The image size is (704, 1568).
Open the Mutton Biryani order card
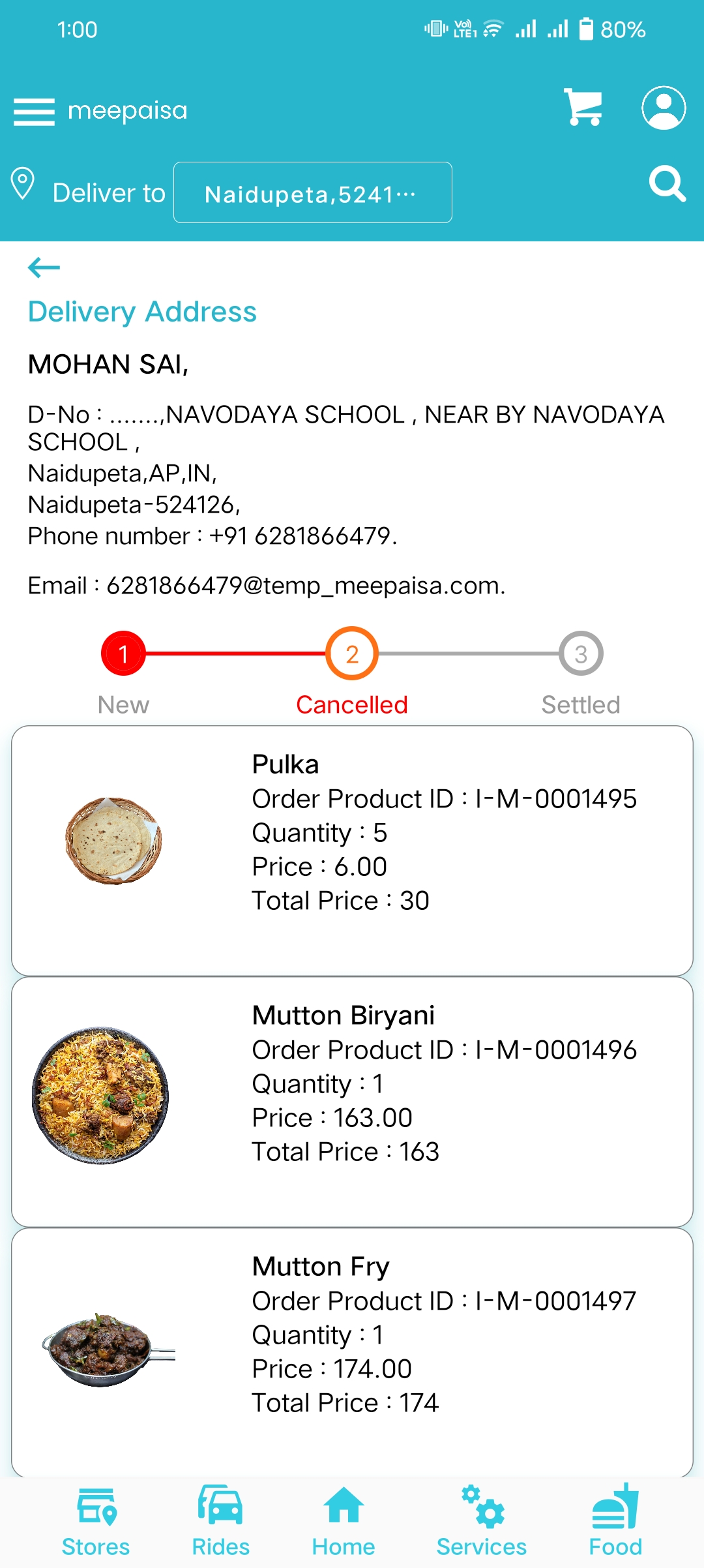pos(352,1102)
